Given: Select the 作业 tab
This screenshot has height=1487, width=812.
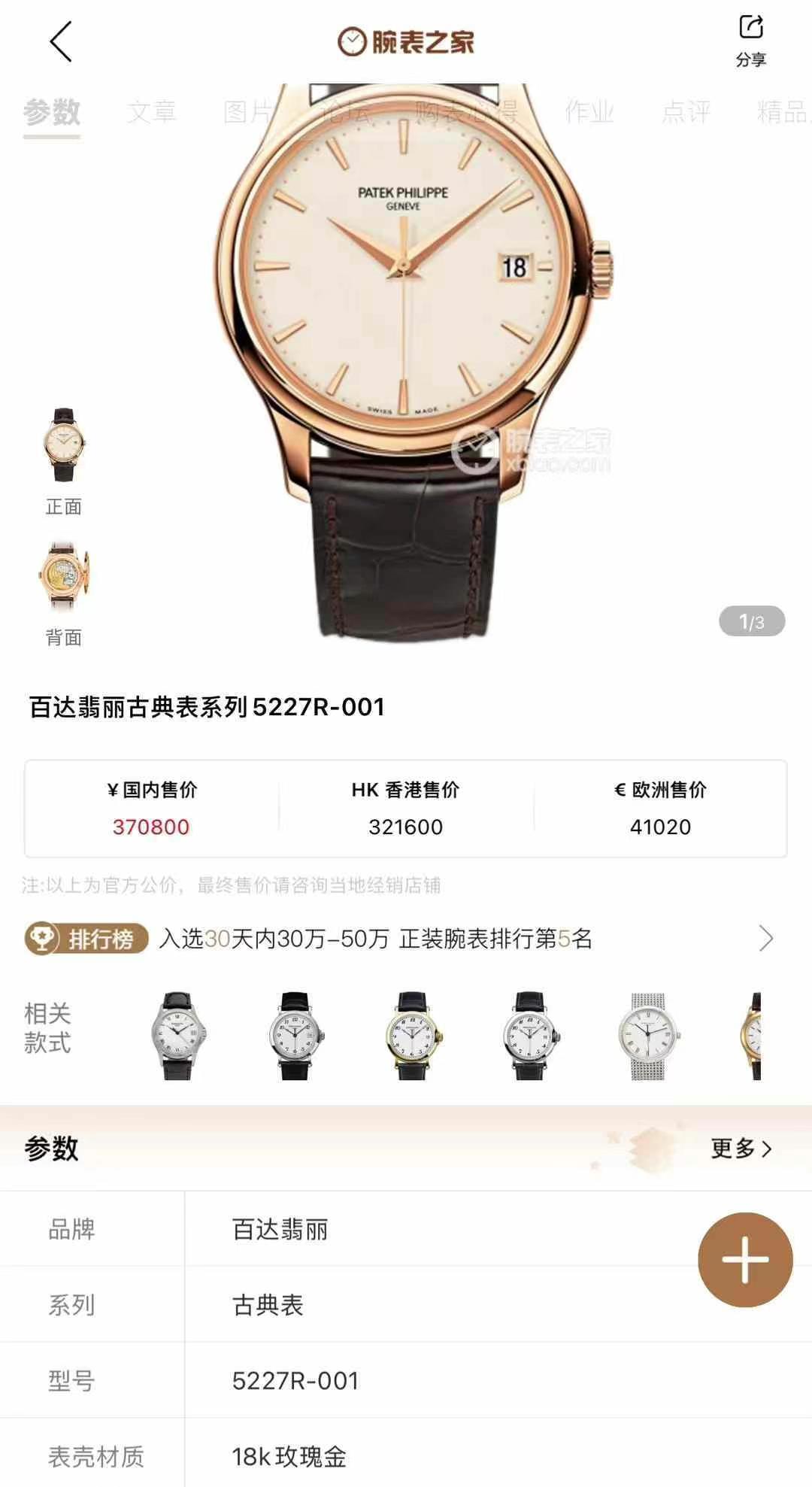Looking at the screenshot, I should point(589,112).
